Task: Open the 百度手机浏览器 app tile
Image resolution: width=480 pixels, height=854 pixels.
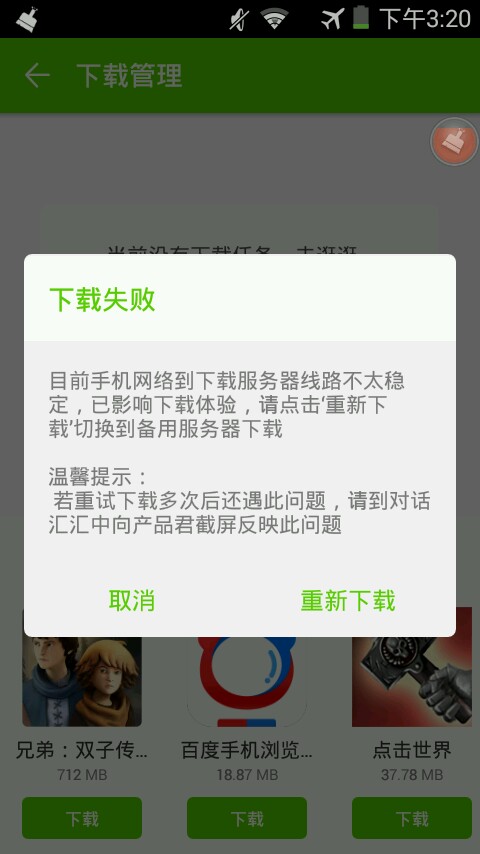Action: pos(247,681)
